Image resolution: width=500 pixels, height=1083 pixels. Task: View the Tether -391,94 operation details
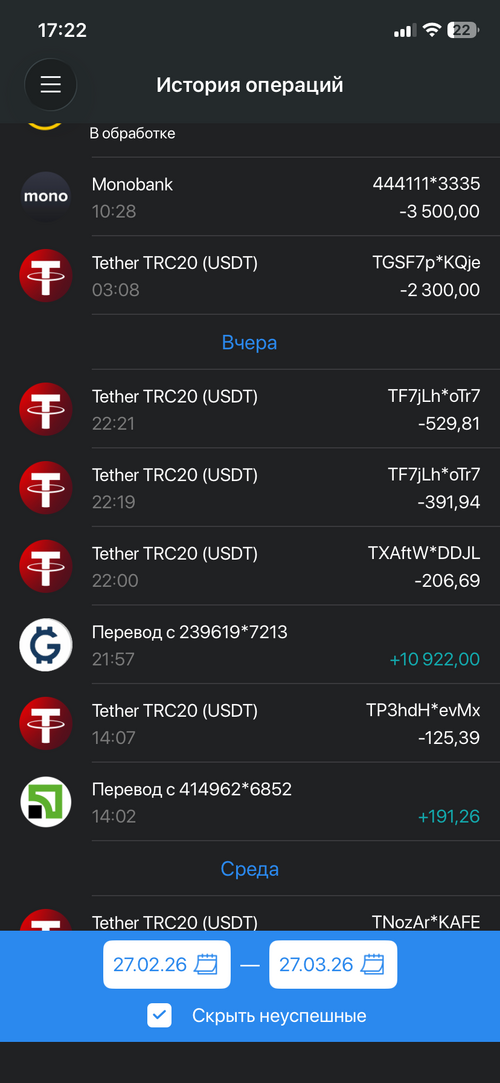tap(250, 488)
